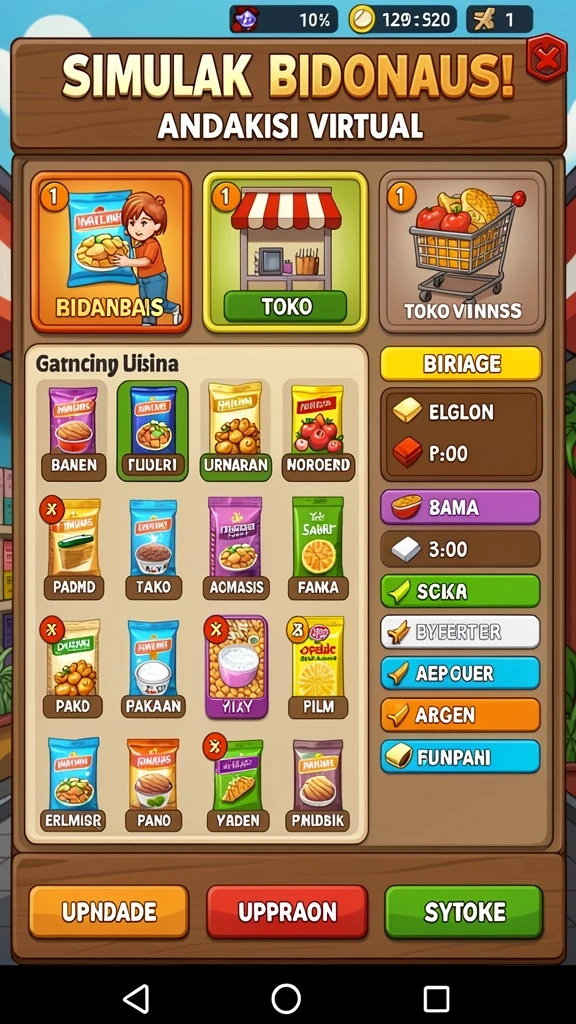Image resolution: width=576 pixels, height=1024 pixels.
Task: Tap the orange UPNDADE button
Action: [x=109, y=912]
